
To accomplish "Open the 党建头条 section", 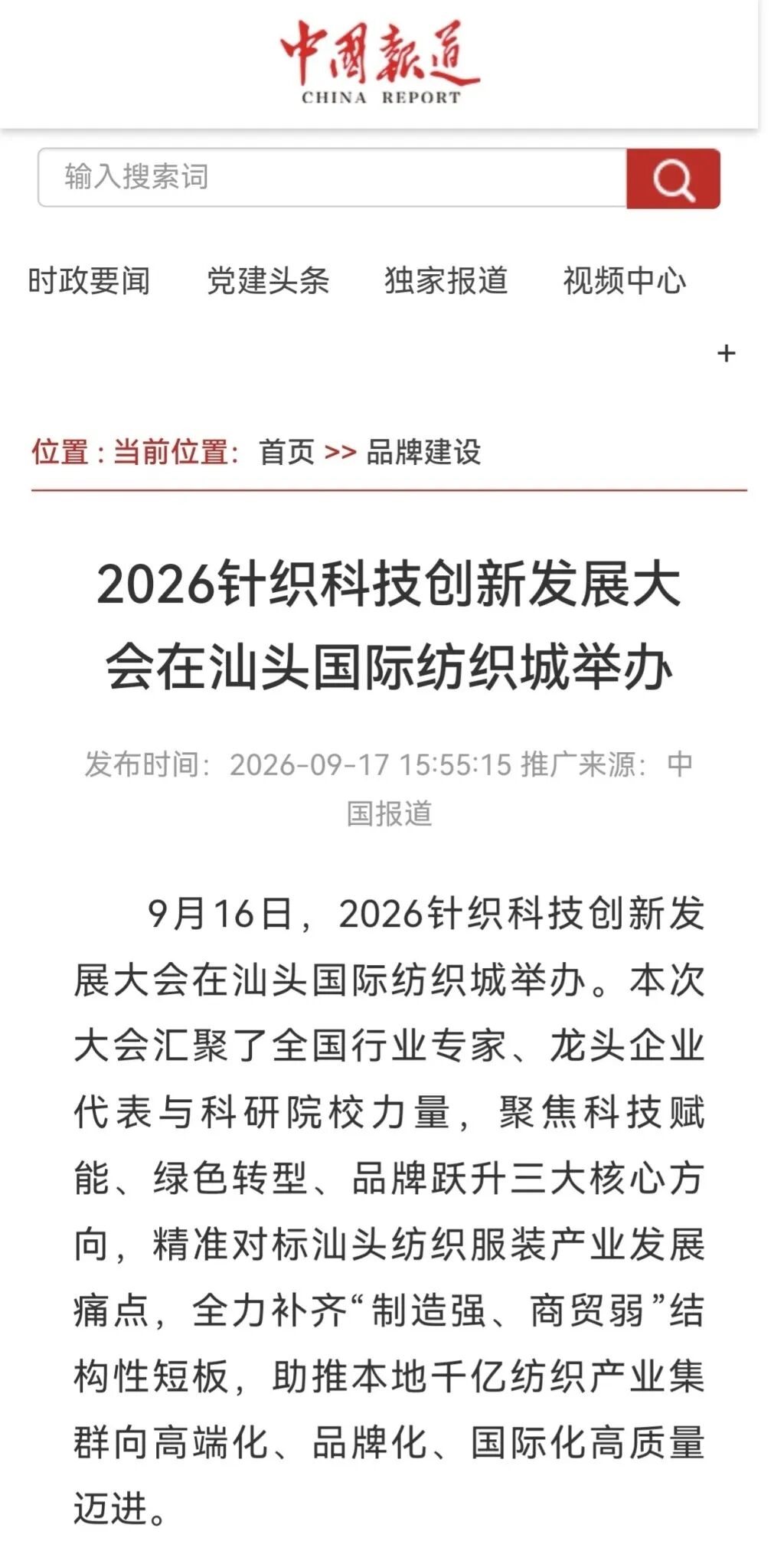I will click(268, 281).
